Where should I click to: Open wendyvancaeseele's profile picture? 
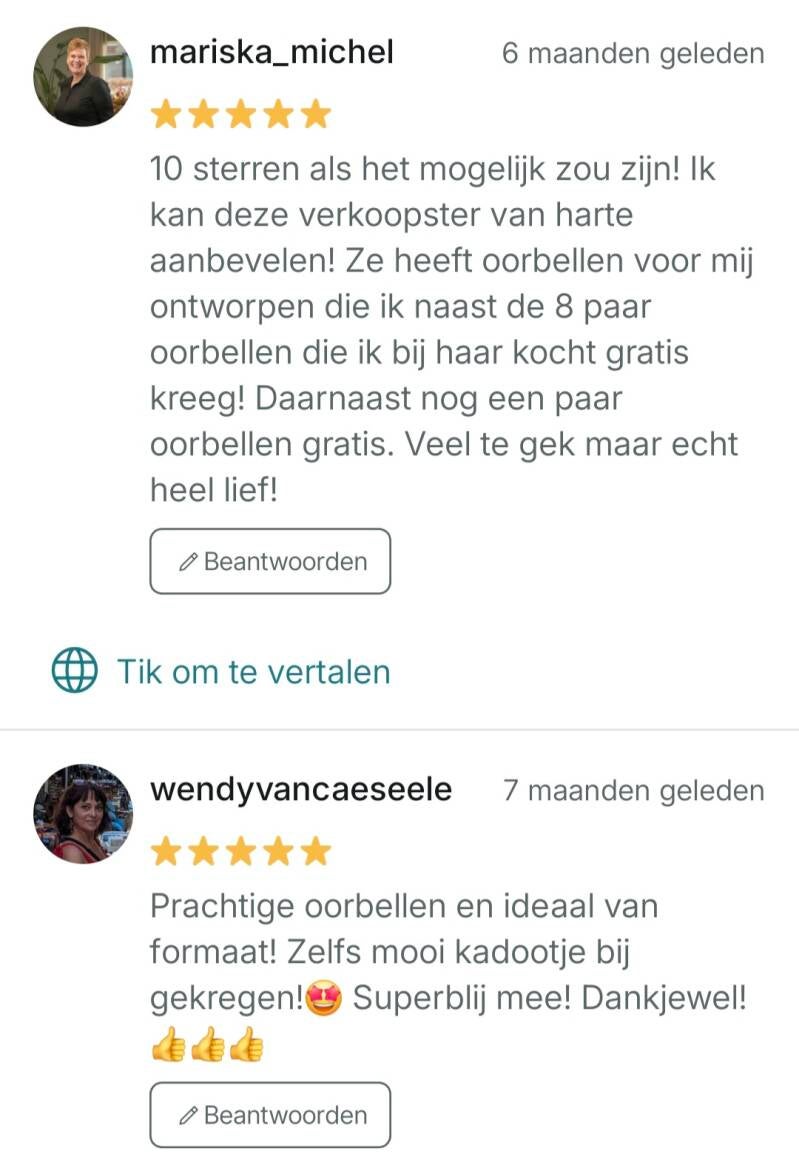coord(83,814)
